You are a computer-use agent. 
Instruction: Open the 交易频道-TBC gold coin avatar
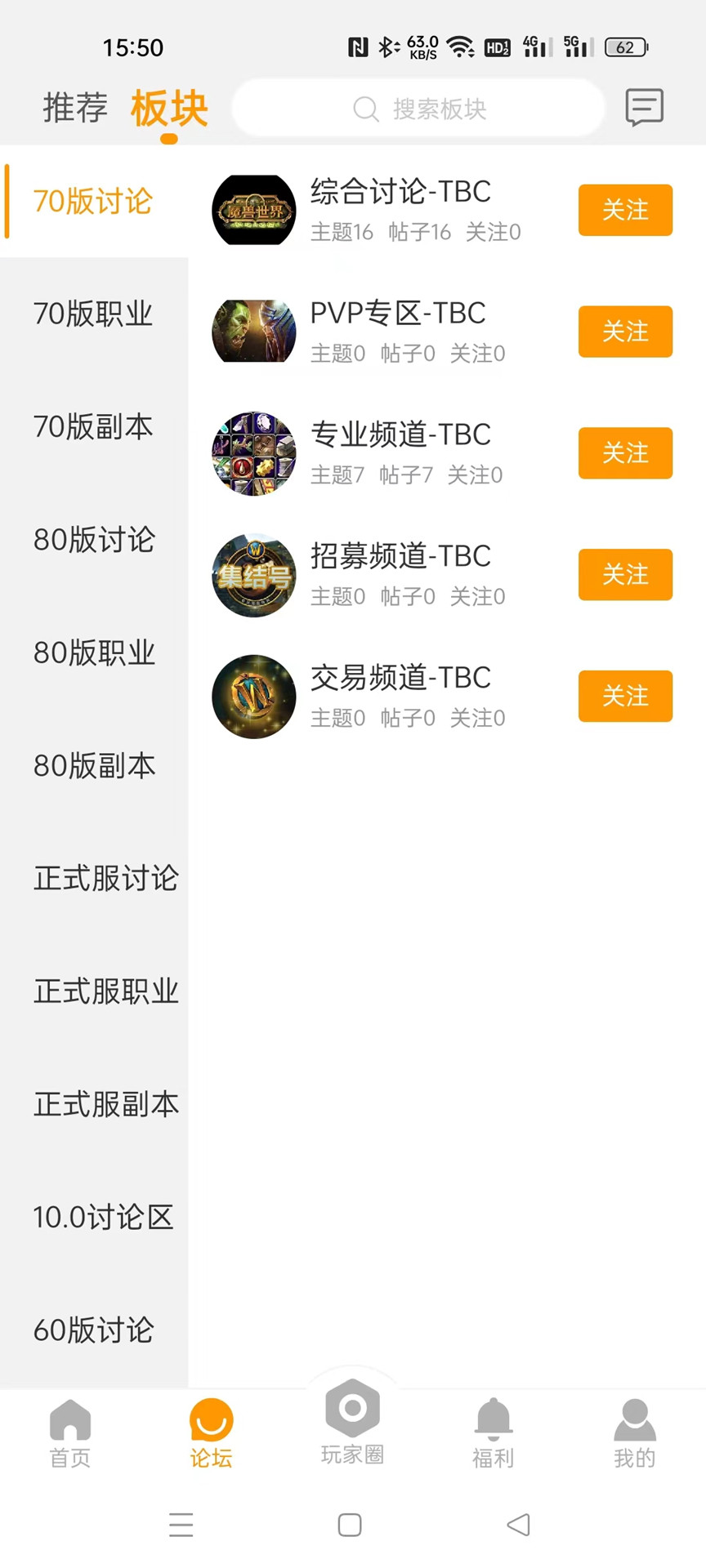click(253, 697)
